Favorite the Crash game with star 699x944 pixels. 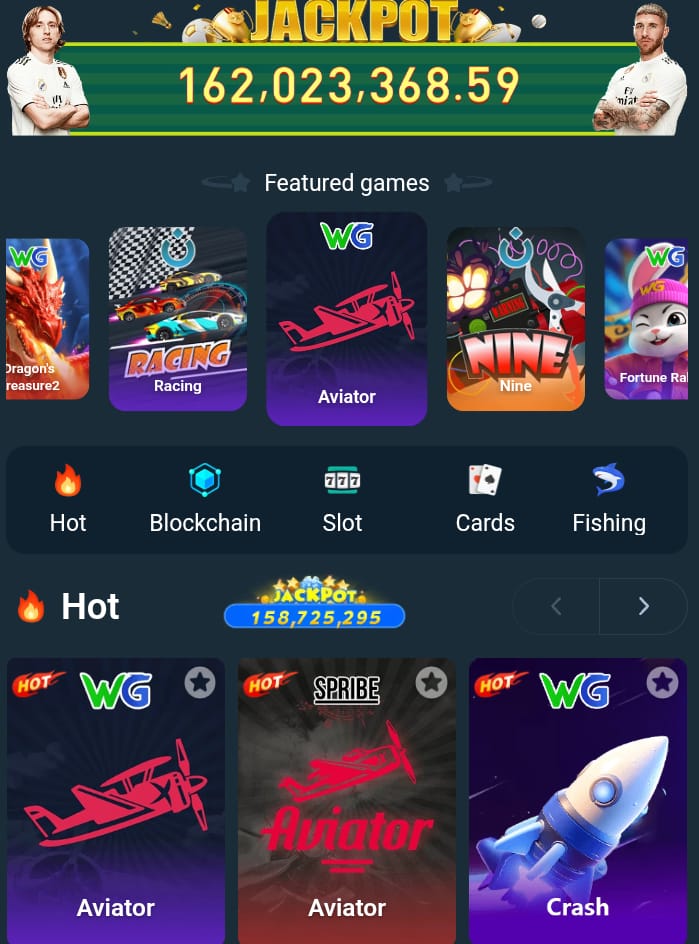coord(662,683)
